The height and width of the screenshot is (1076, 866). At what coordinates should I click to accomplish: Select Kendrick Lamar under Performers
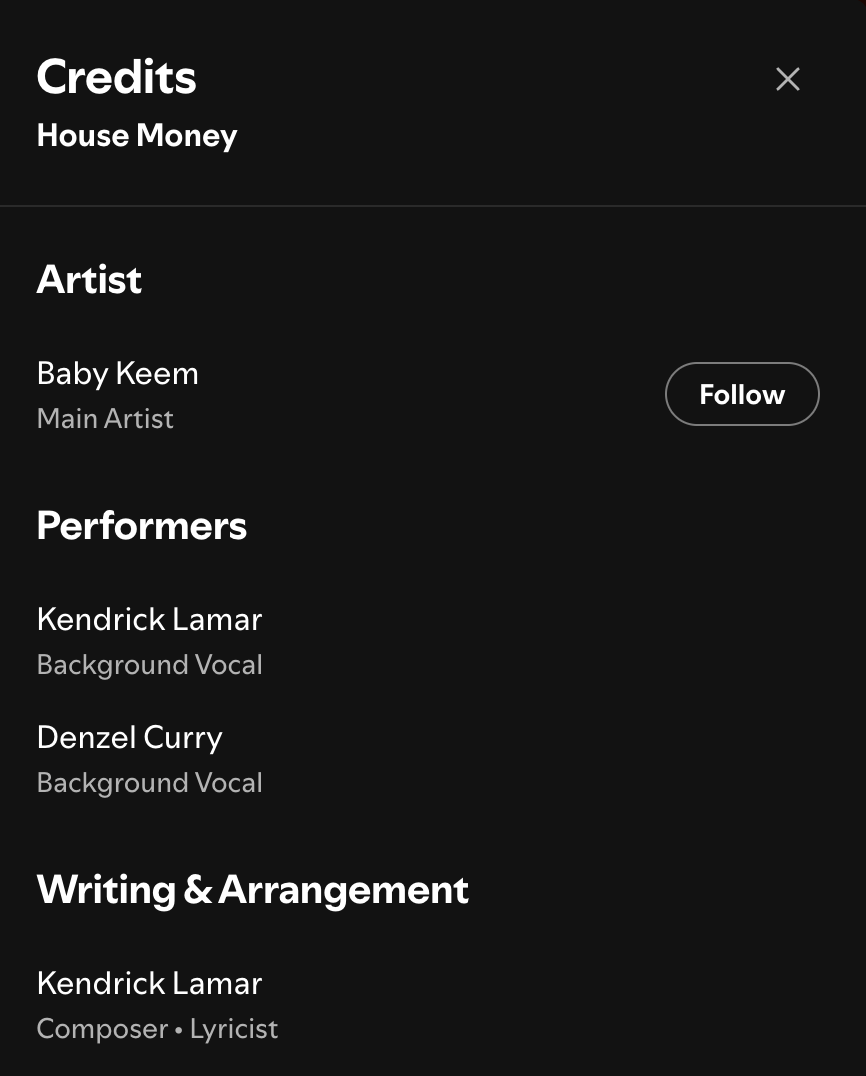coord(149,619)
